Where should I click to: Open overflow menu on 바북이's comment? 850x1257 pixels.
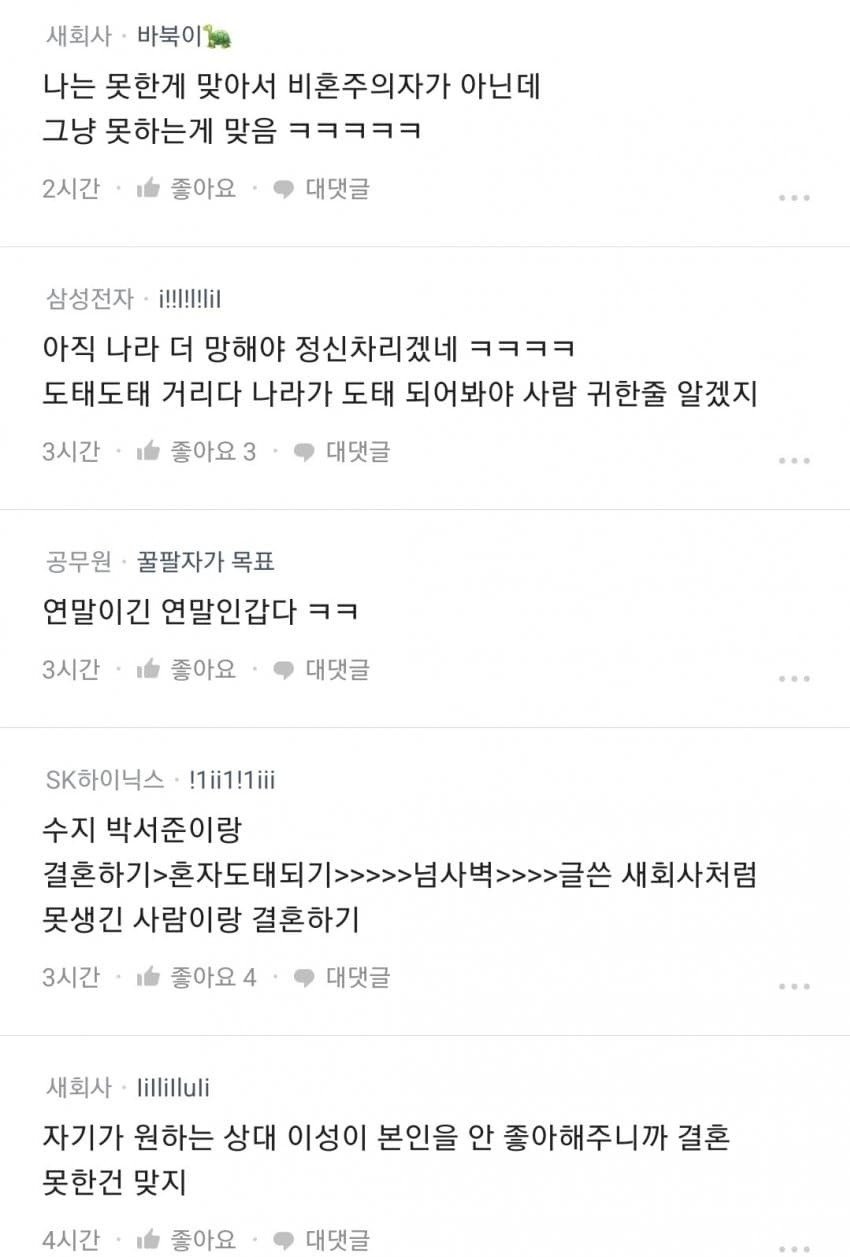coord(794,198)
